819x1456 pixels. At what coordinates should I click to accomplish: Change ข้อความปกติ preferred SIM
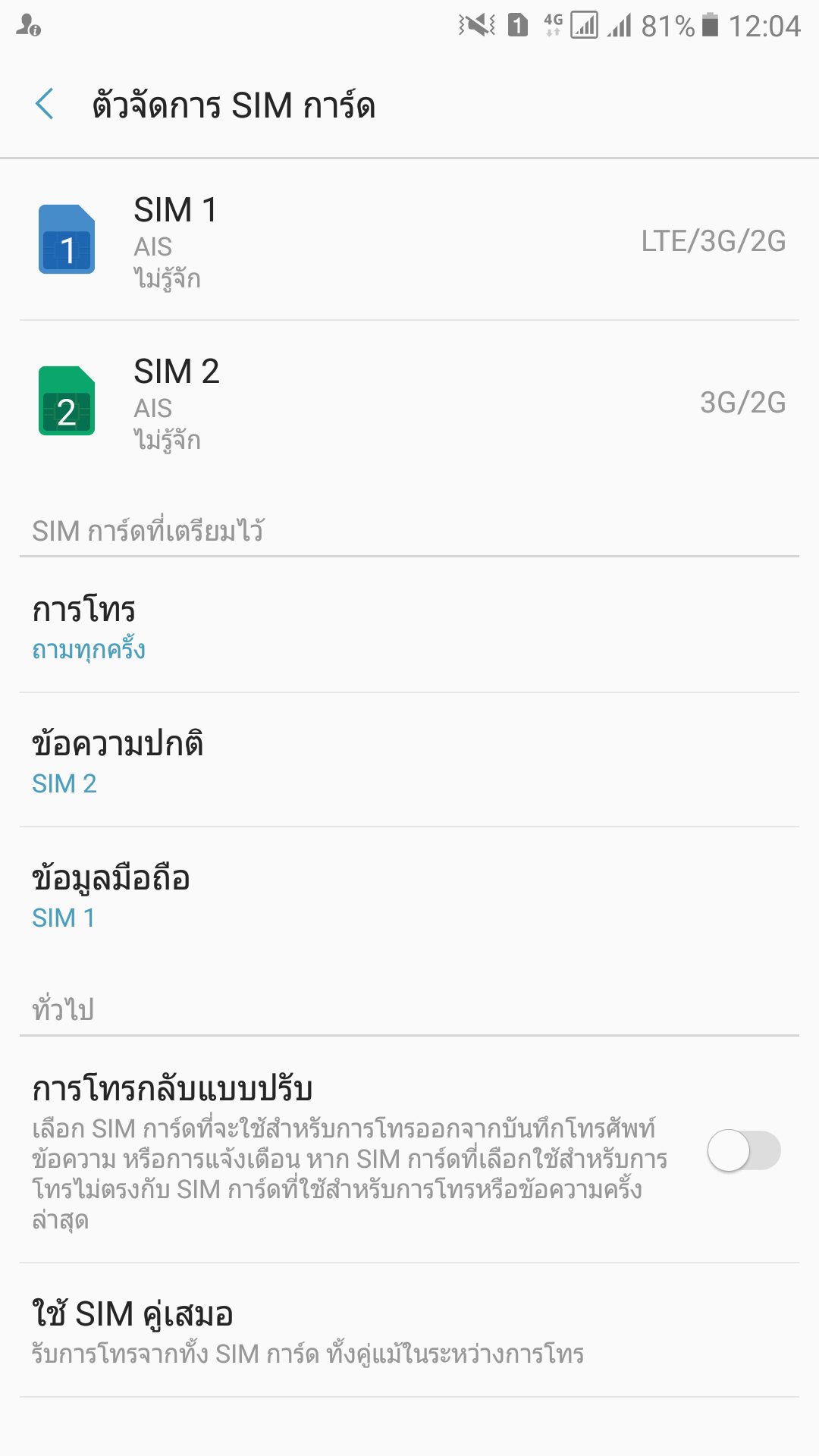point(409,761)
